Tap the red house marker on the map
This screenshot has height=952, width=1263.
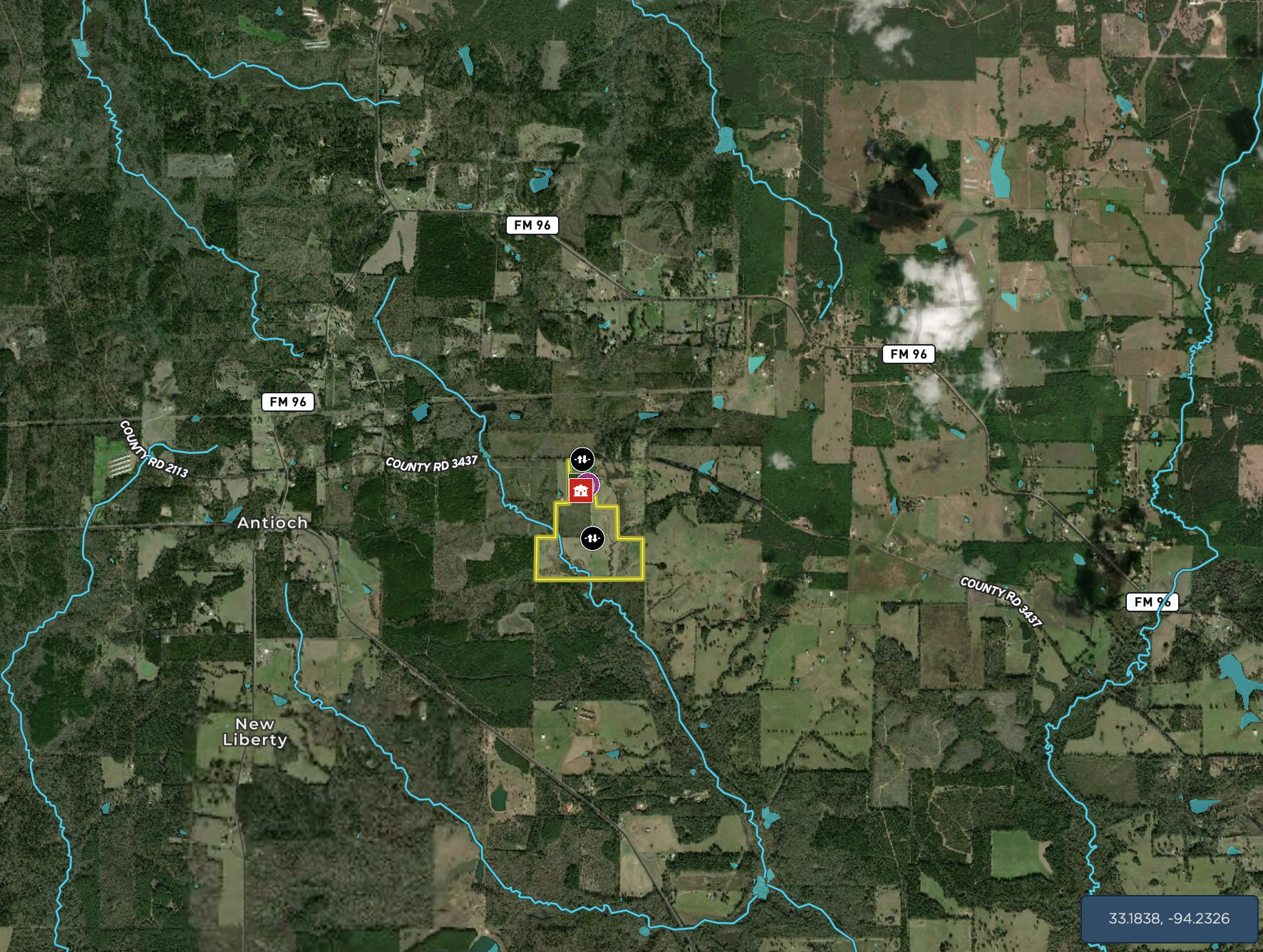pyautogui.click(x=580, y=491)
